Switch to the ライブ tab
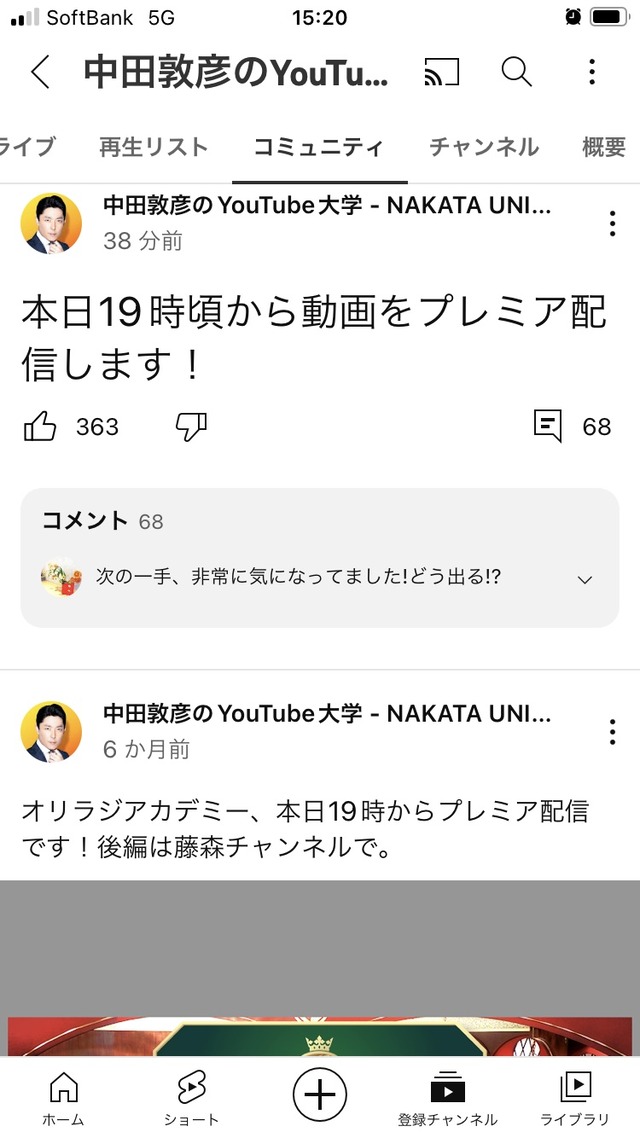Viewport: 640px width, 1138px height. (27, 148)
